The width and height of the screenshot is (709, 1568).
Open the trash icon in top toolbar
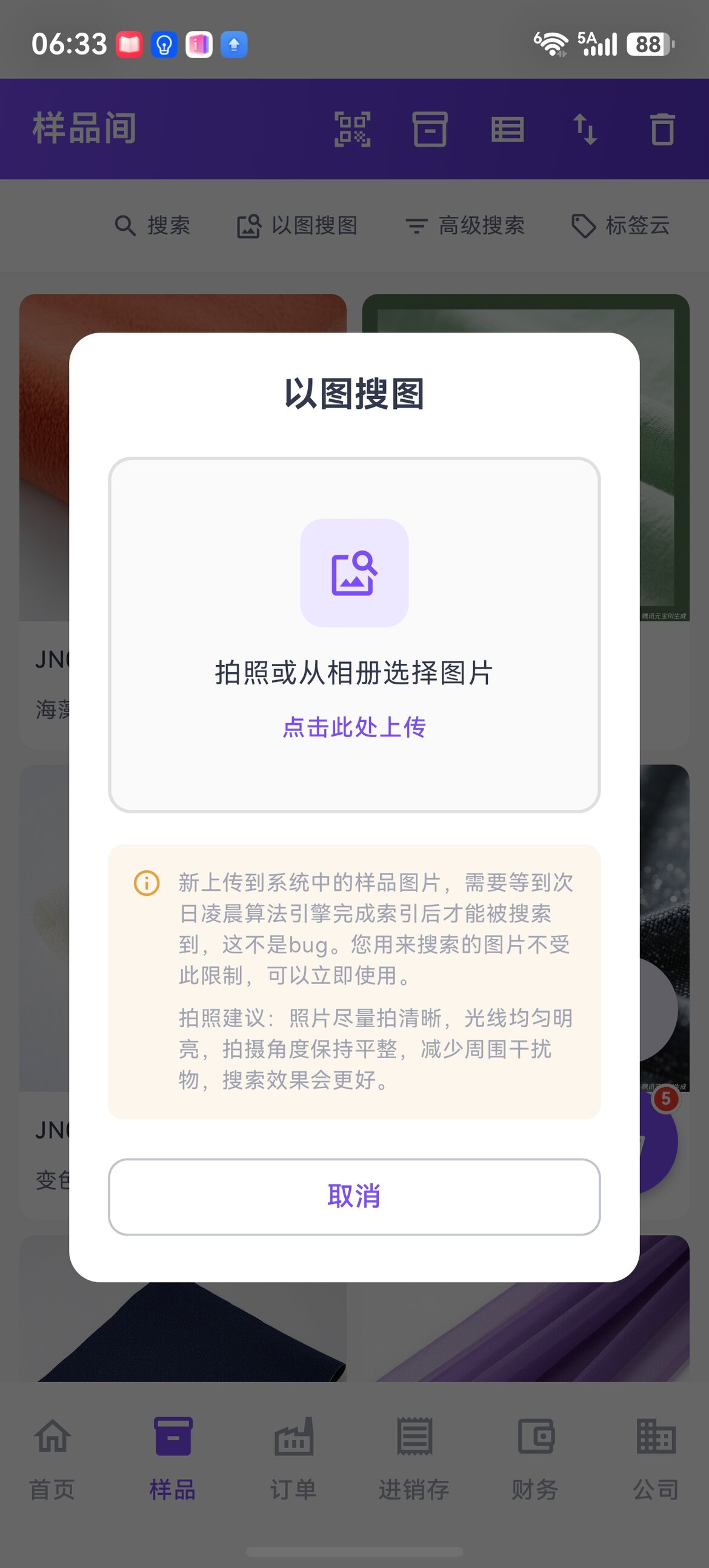coord(664,129)
